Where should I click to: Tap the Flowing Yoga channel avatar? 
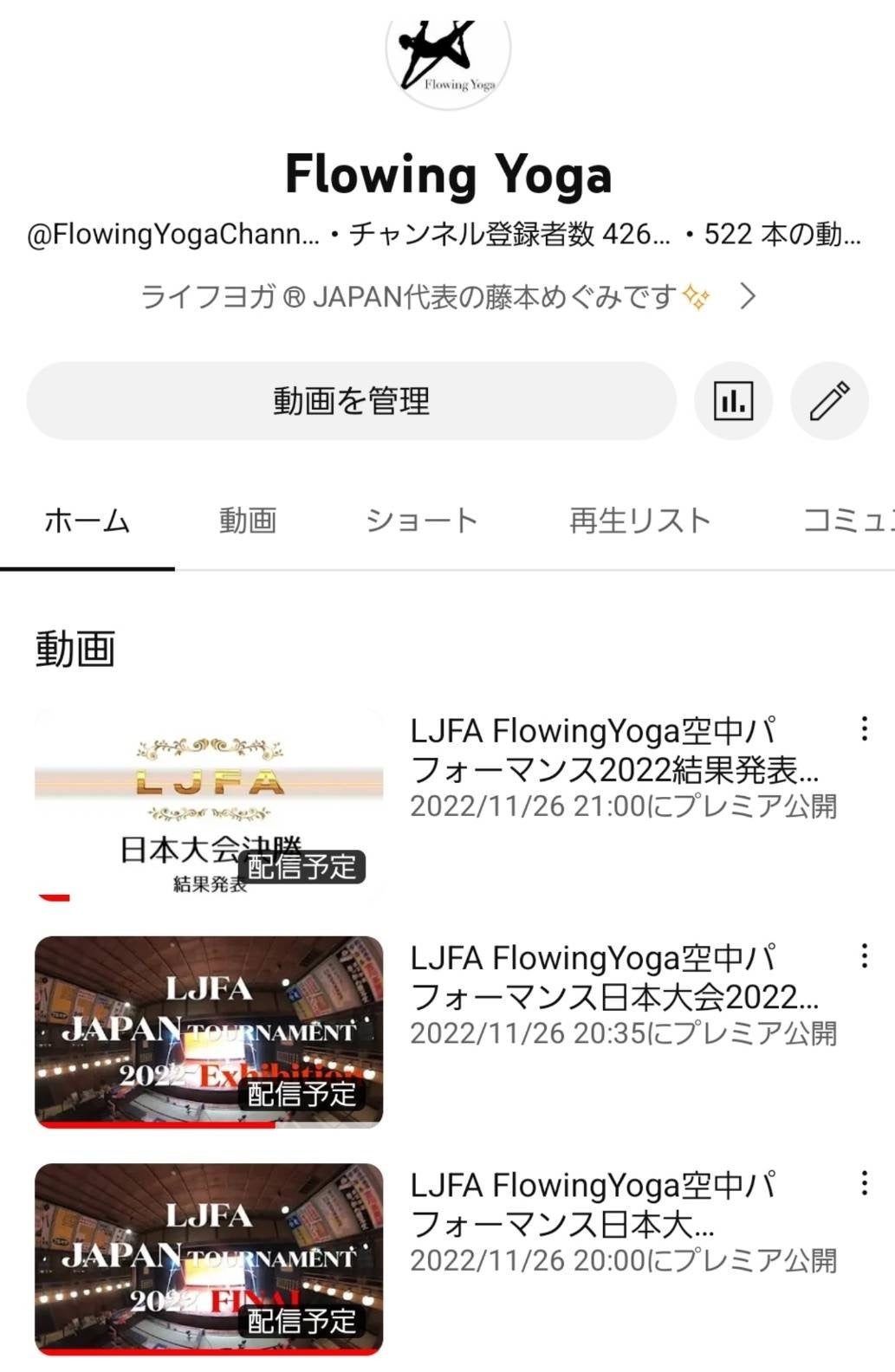[448, 54]
